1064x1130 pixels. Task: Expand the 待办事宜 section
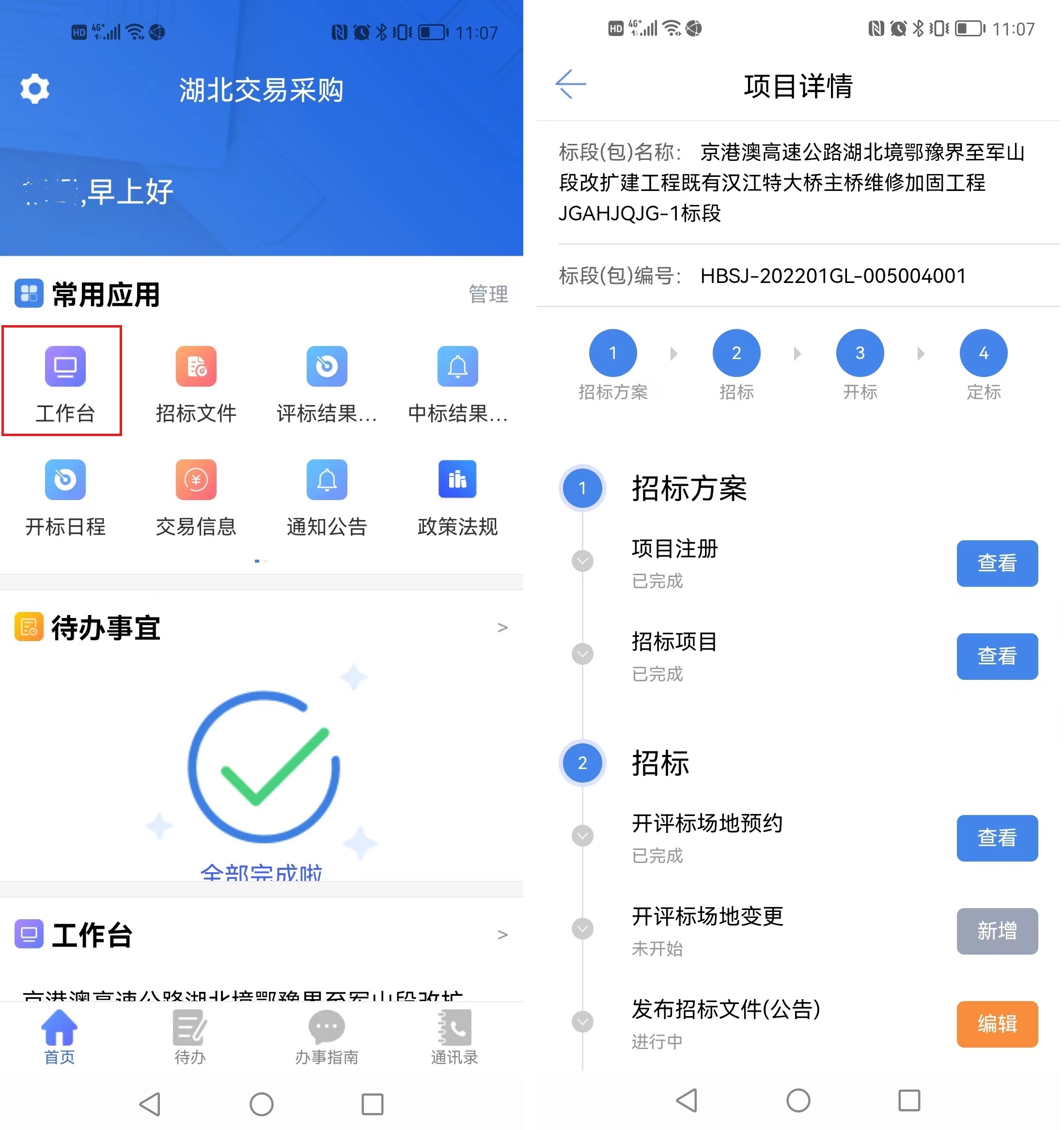(502, 628)
